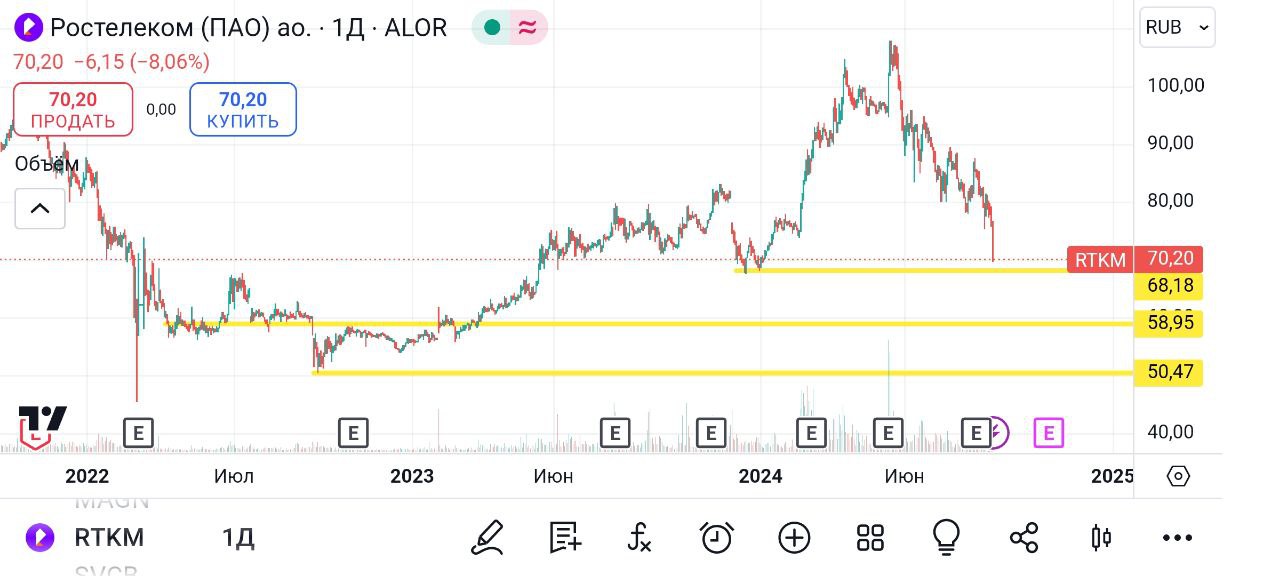Change the candlestick chart type
Viewport: 1280px width, 576px height.
[1100, 538]
